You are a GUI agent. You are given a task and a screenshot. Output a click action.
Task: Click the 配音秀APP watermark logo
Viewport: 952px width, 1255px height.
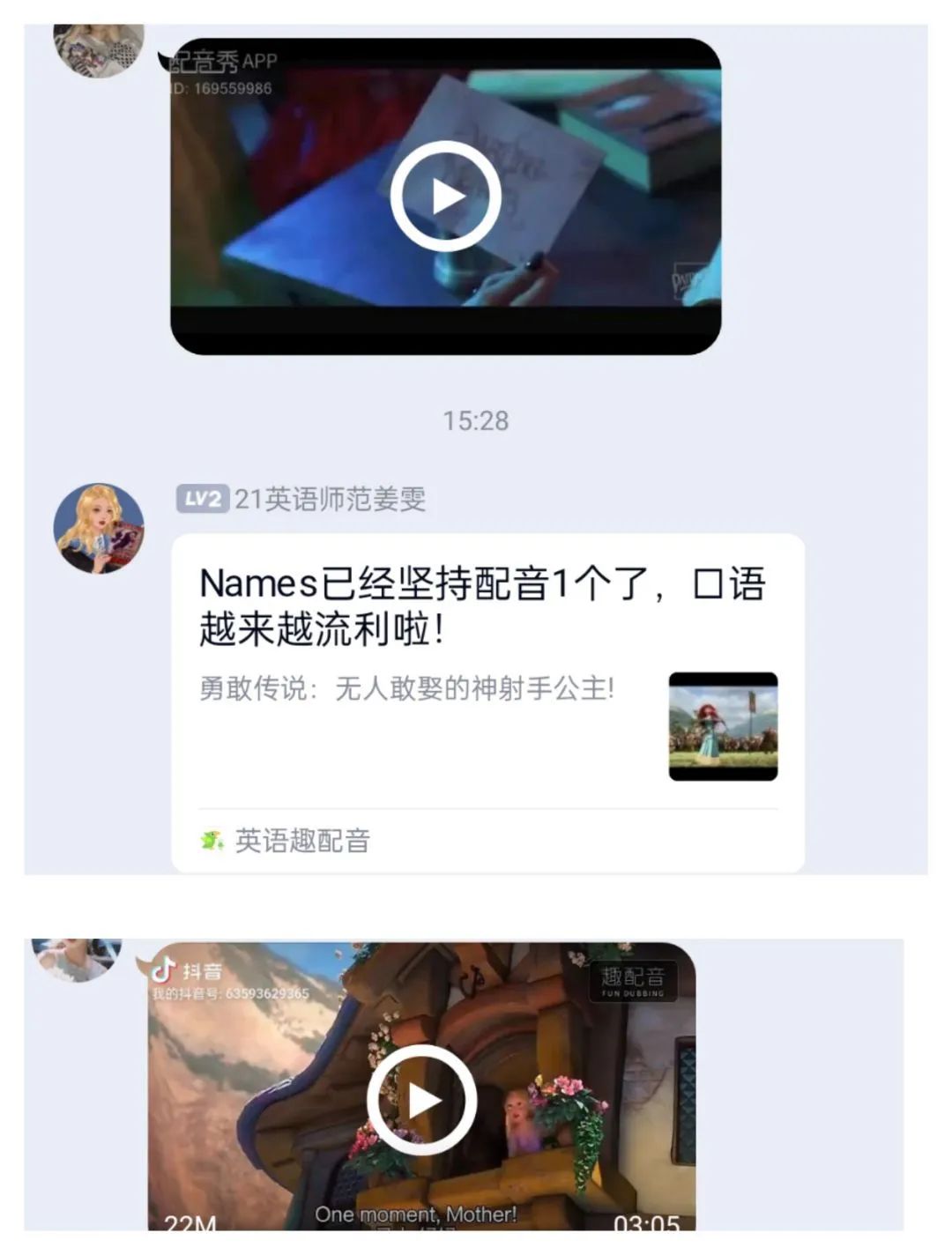point(217,60)
